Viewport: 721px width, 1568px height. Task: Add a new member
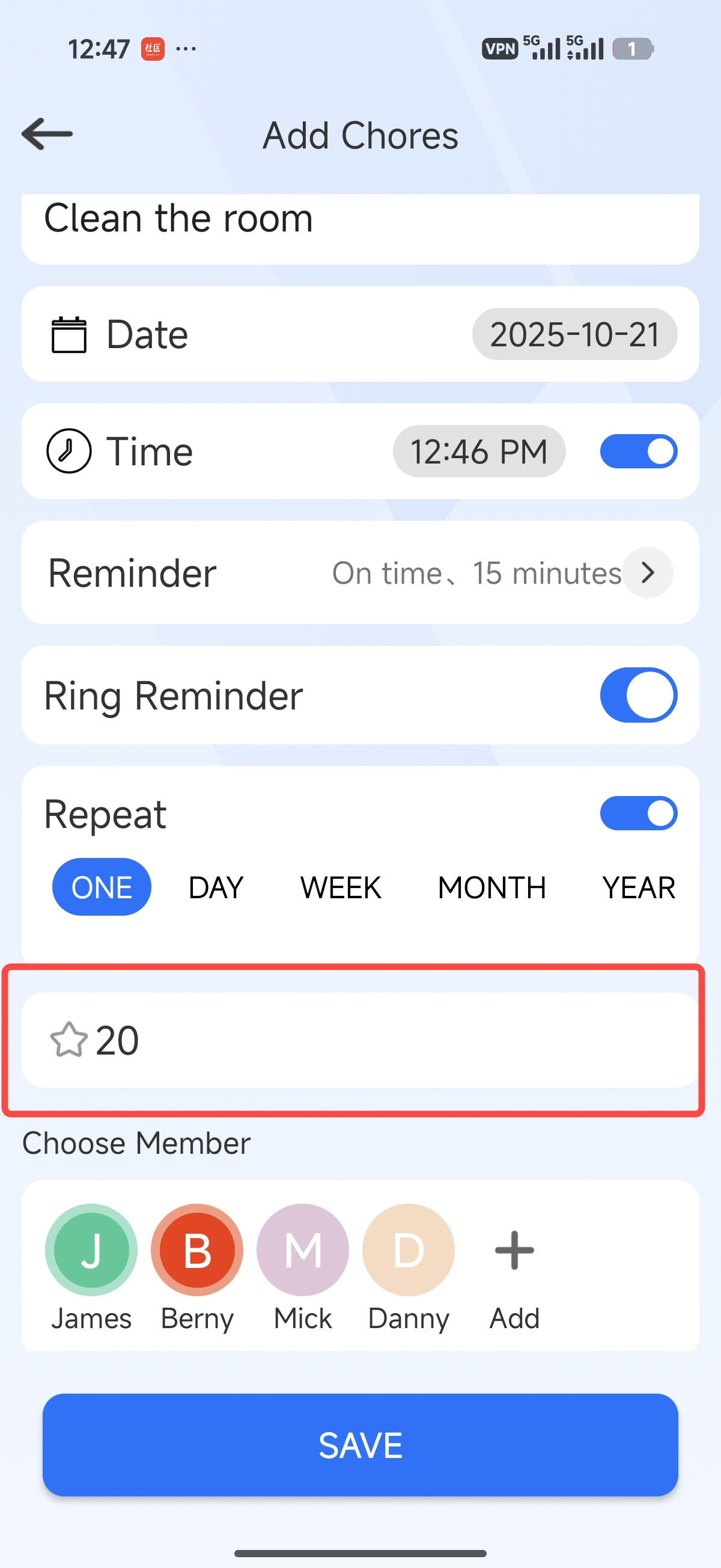click(x=514, y=1251)
